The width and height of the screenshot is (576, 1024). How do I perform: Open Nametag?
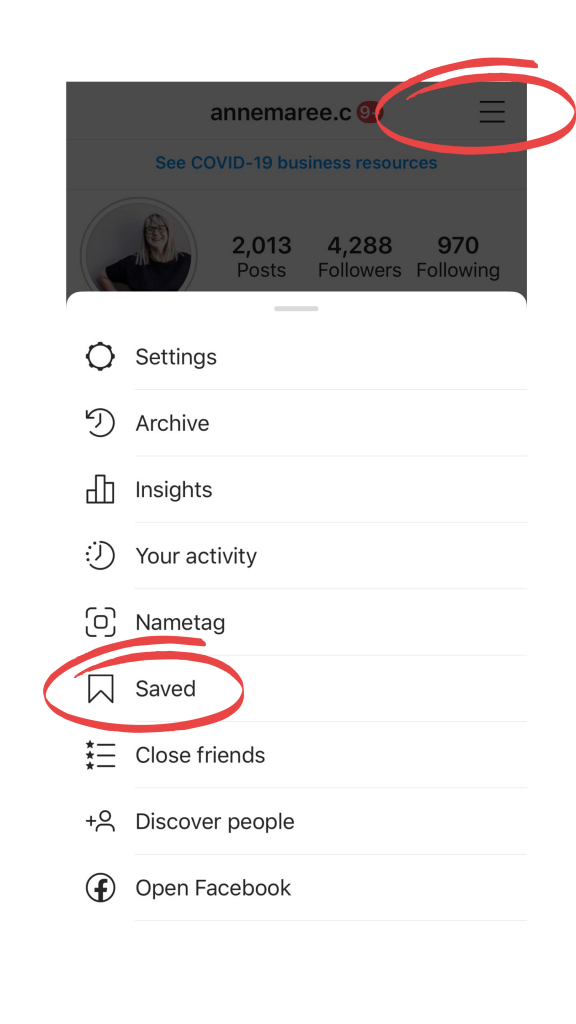pyautogui.click(x=296, y=622)
